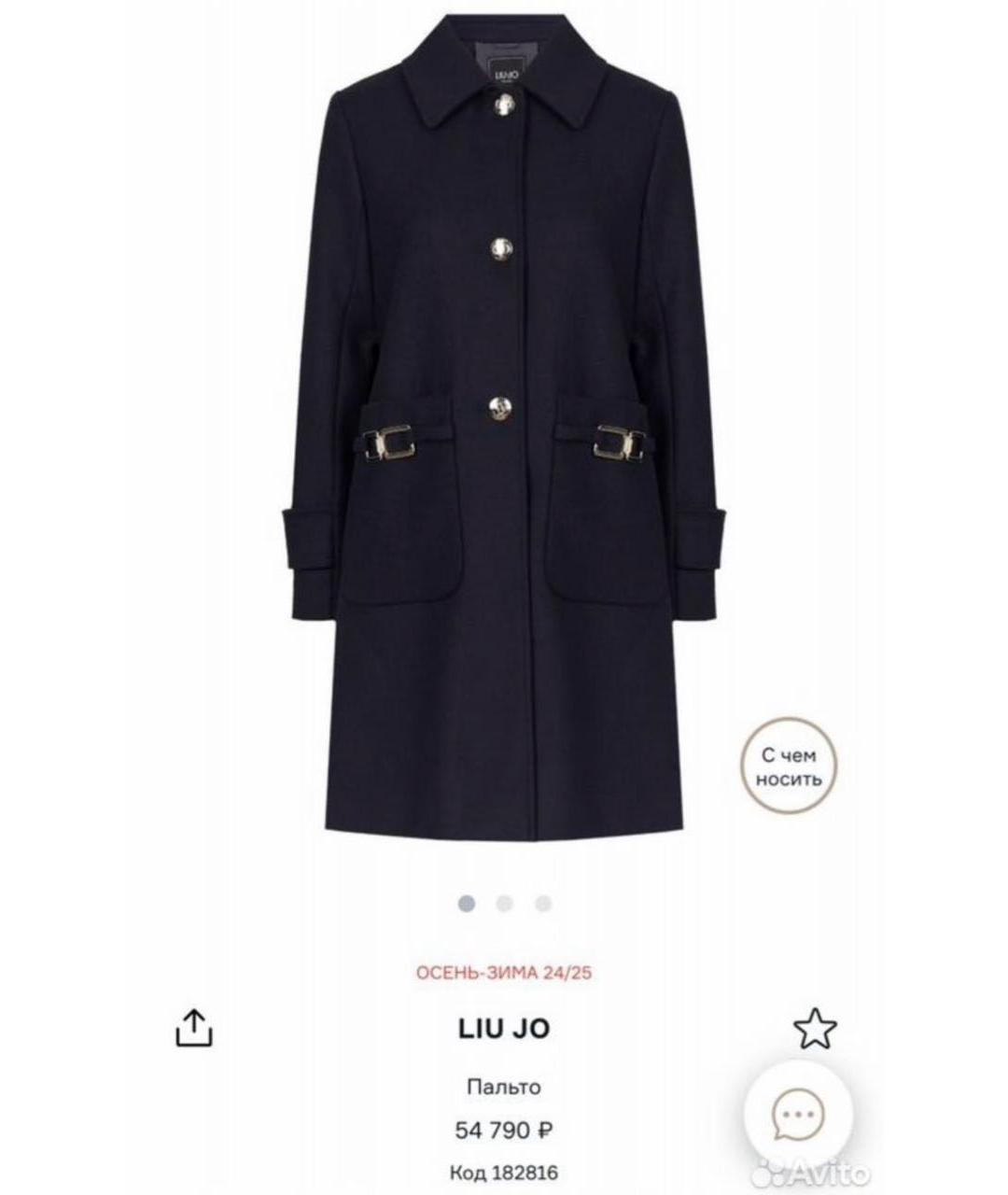Tap the "С чем носить" button
1008x1195 pixels.
pyautogui.click(x=789, y=766)
